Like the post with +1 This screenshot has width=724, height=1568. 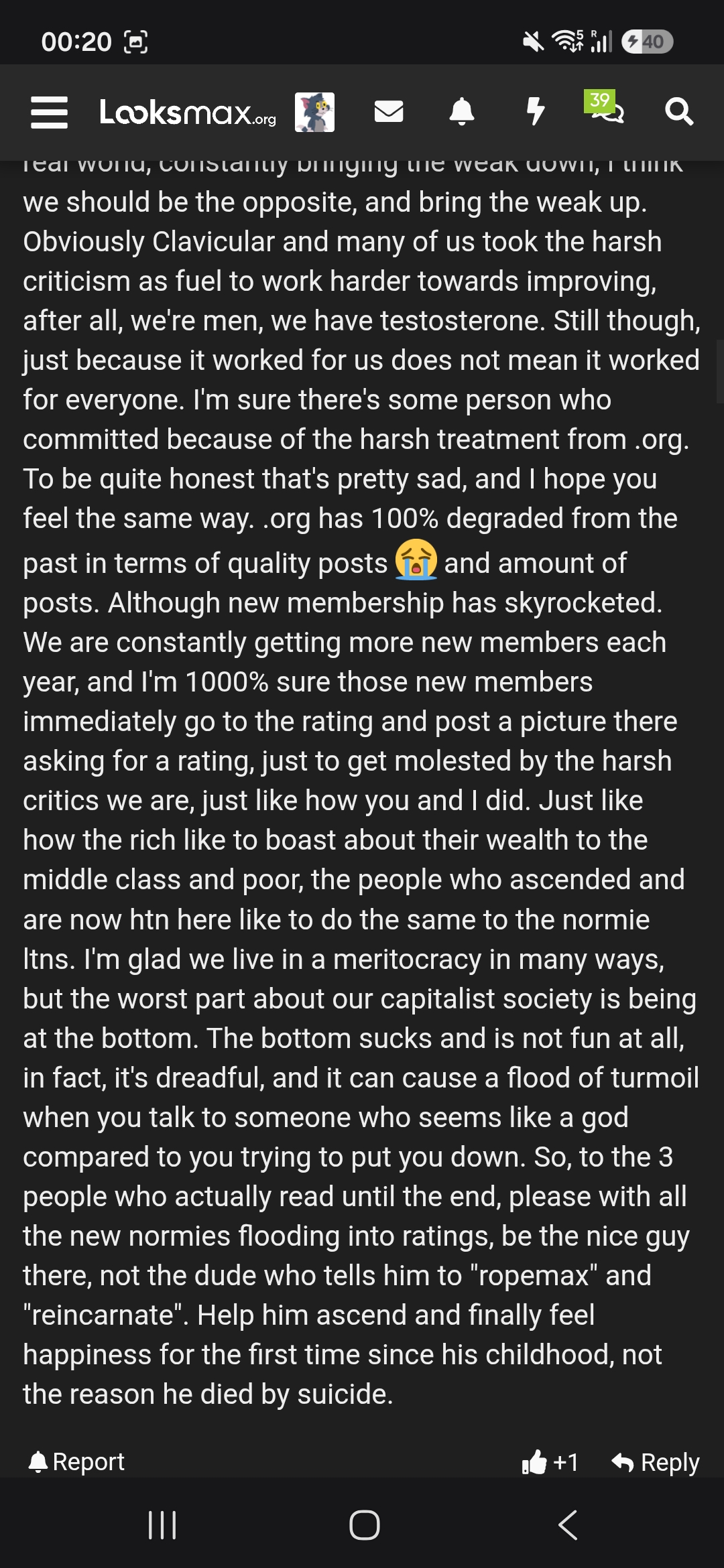[550, 1462]
